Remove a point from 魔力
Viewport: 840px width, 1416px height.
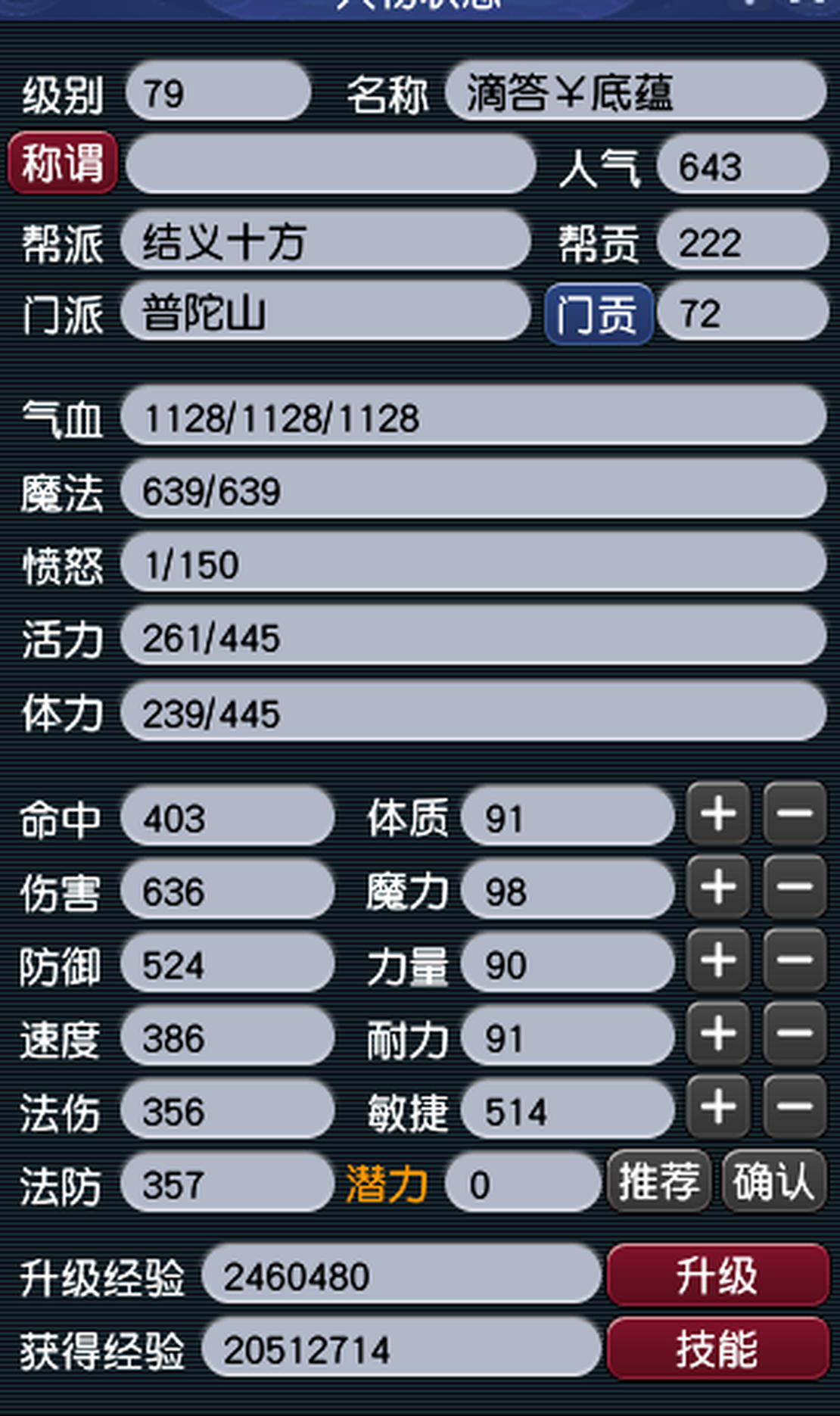coord(794,887)
